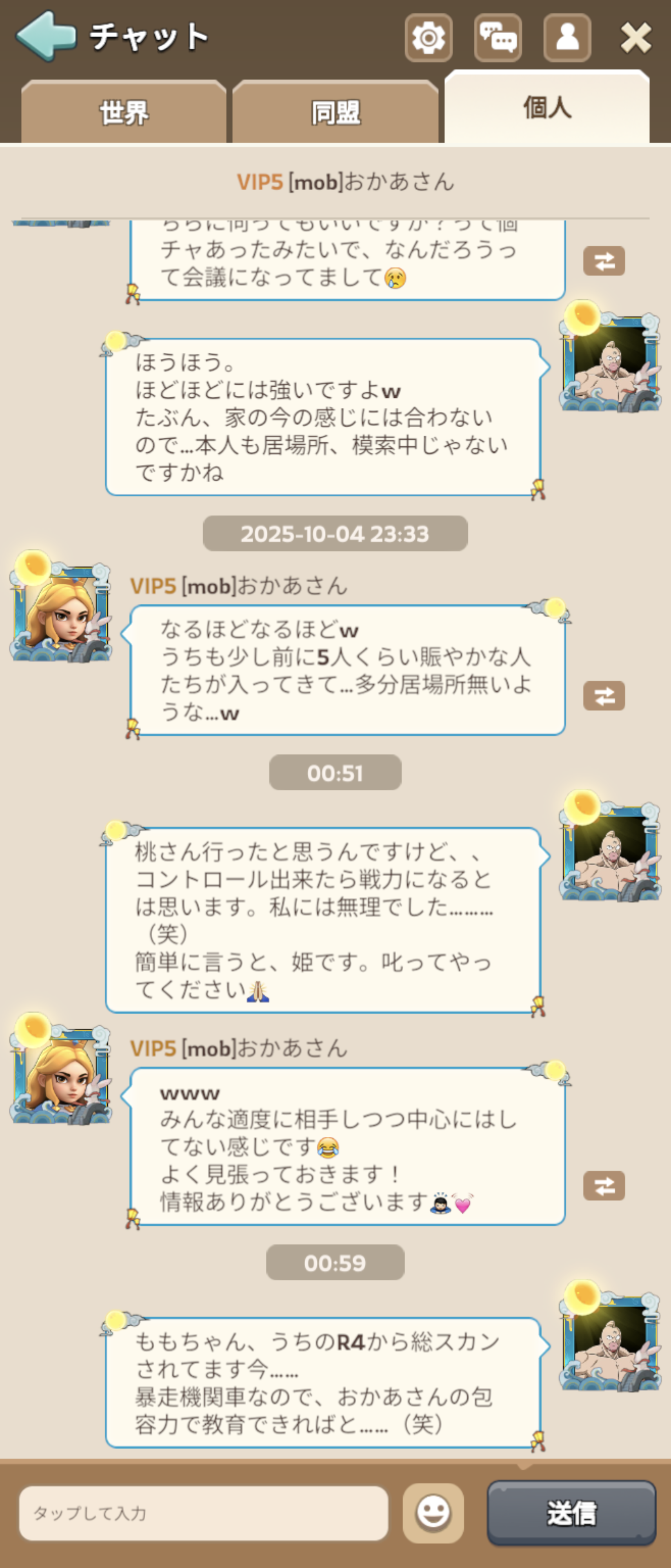Open chat settings gear
Screen dimensions: 671x1568
(428, 38)
